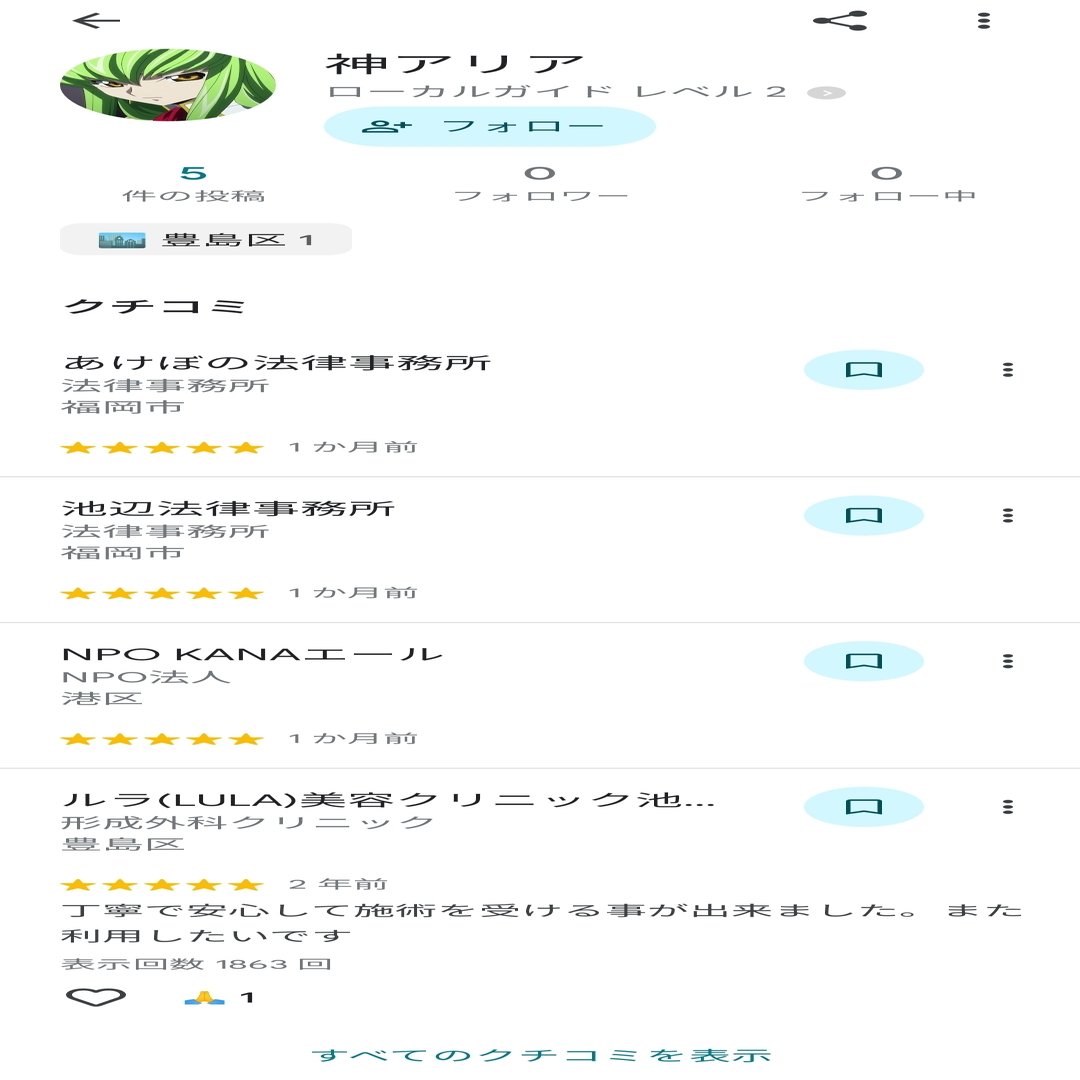Open the あけぼの法律事務所 review

click(x=277, y=362)
